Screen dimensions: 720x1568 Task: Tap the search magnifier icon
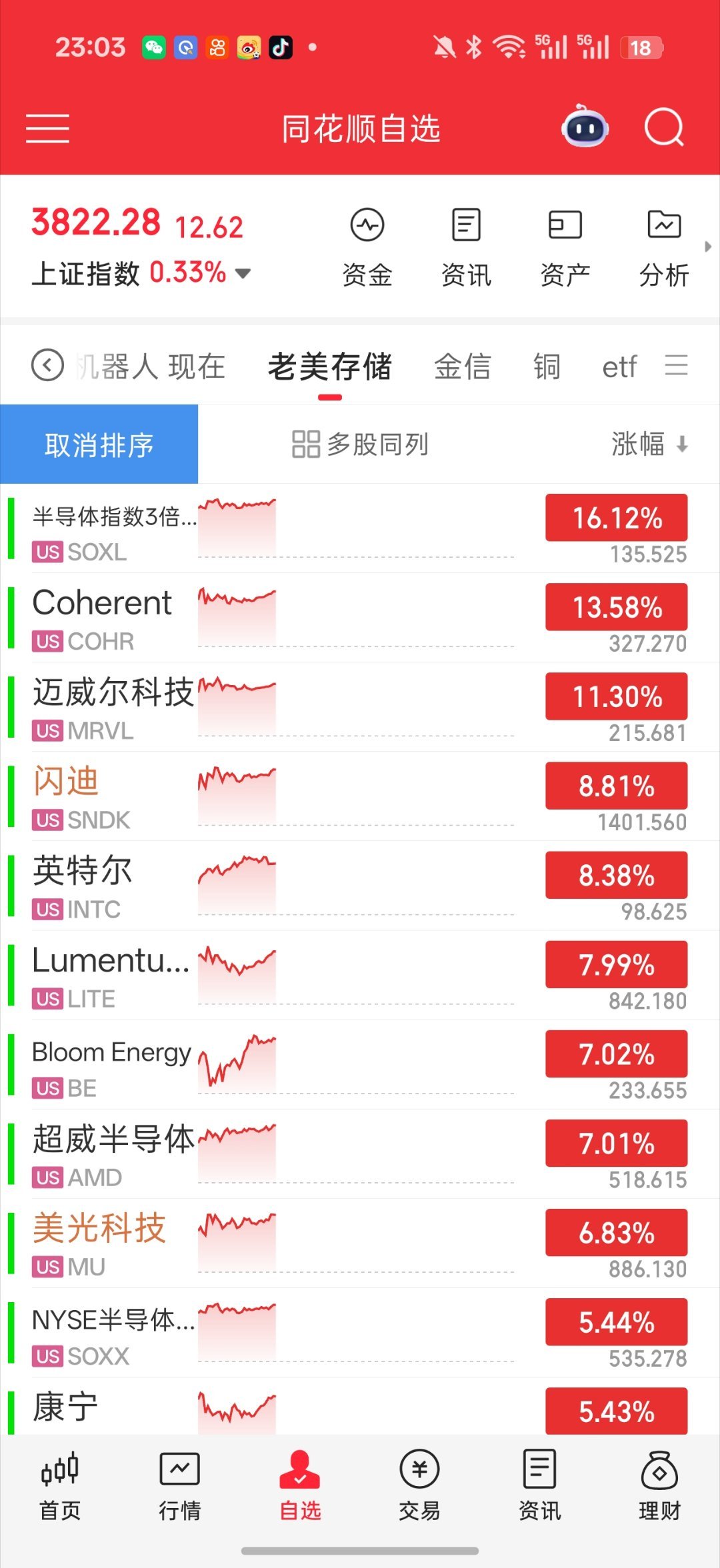point(664,127)
